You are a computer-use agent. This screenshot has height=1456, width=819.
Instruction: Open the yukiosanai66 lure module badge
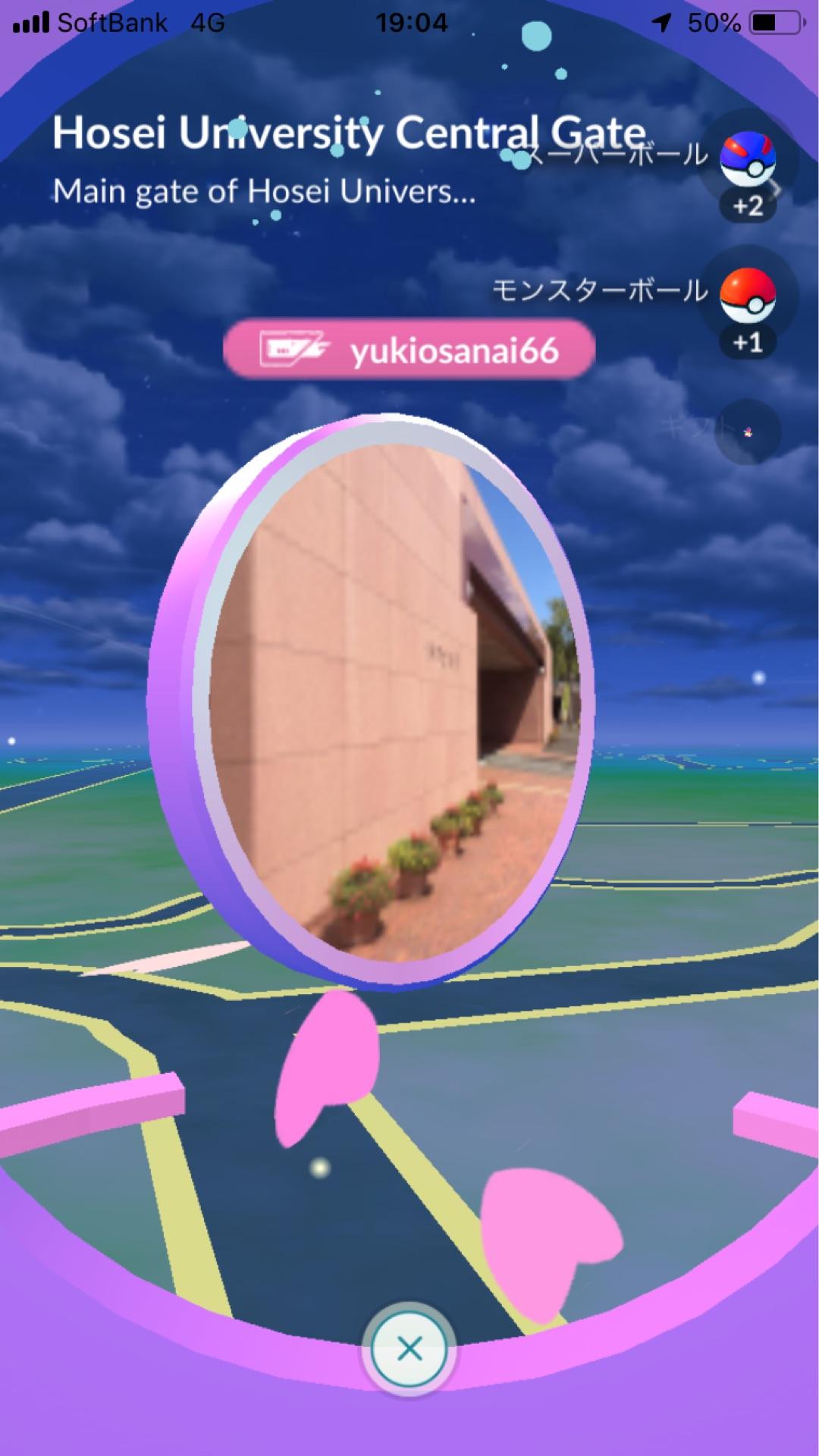coord(409,350)
